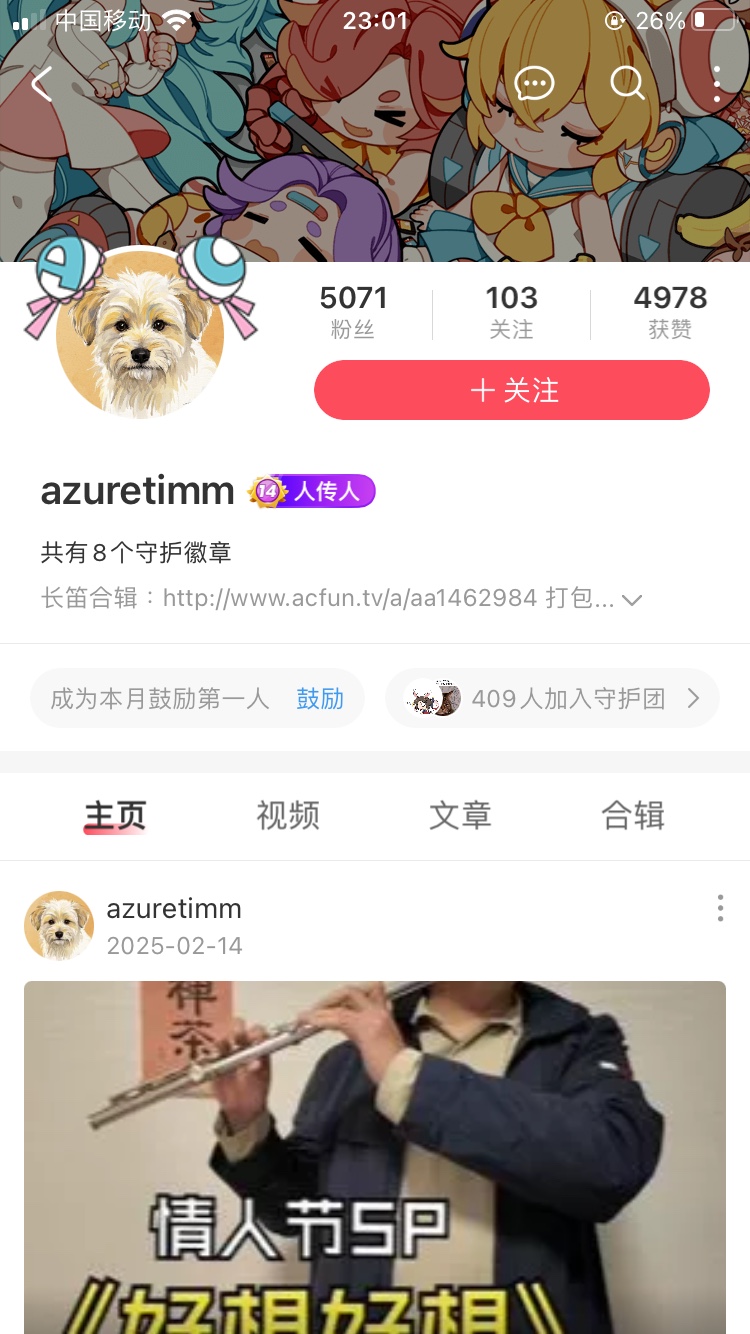Screen dimensions: 750x1334
Task: Select the 主页 tab
Action: [x=115, y=816]
